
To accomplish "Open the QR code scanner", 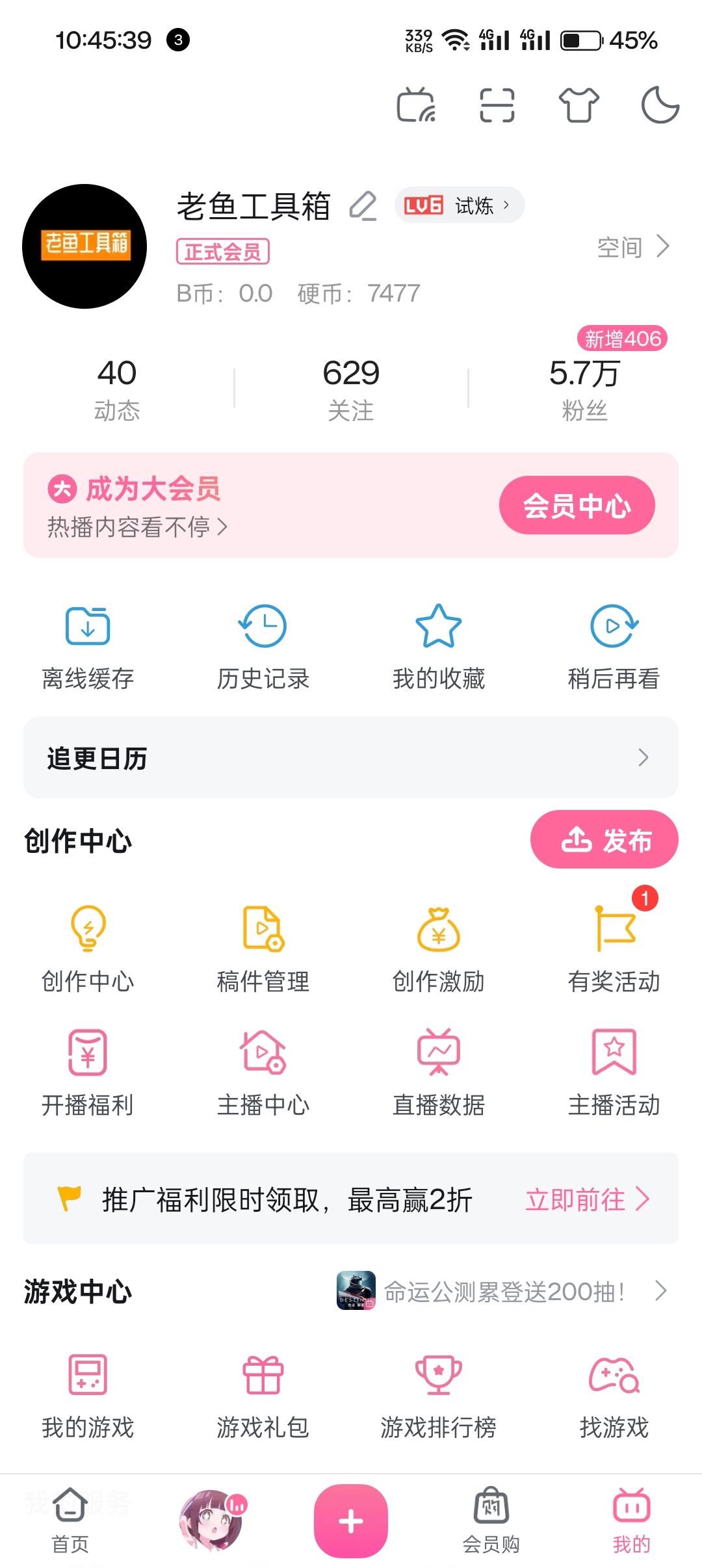I will coord(497,105).
